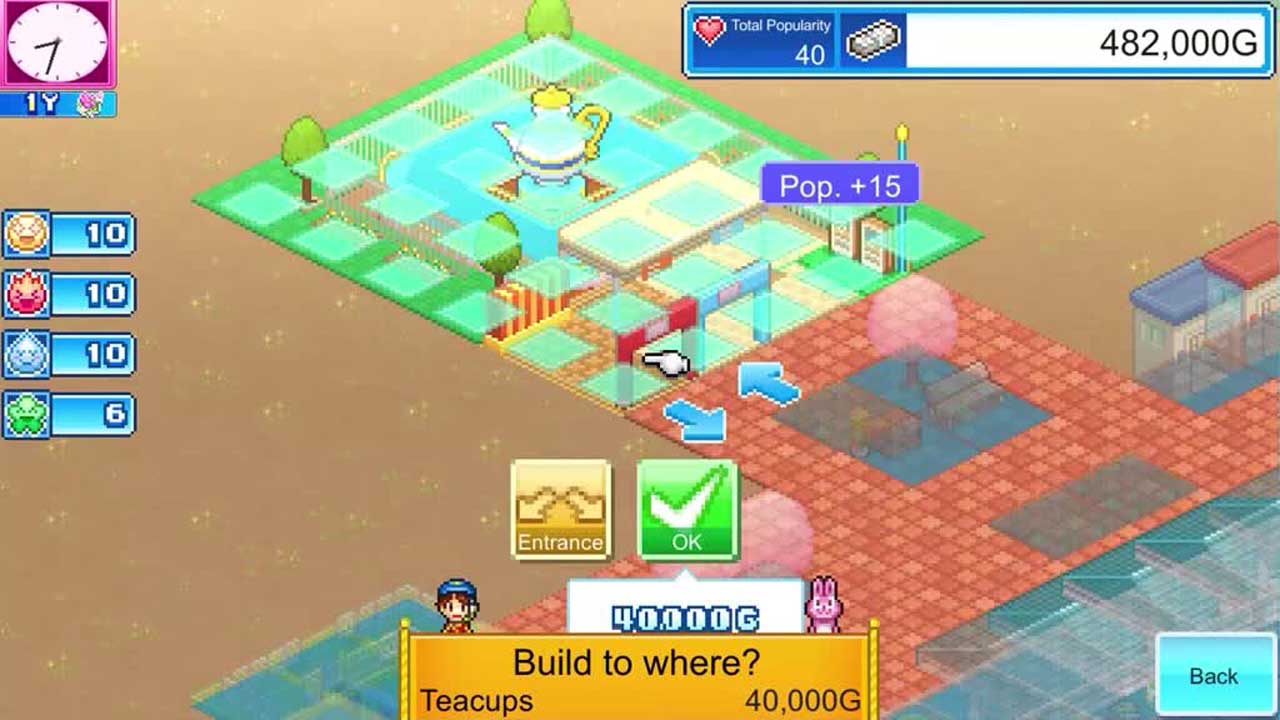The image size is (1280, 720).
Task: Confirm placement with the OK button
Action: click(x=687, y=509)
